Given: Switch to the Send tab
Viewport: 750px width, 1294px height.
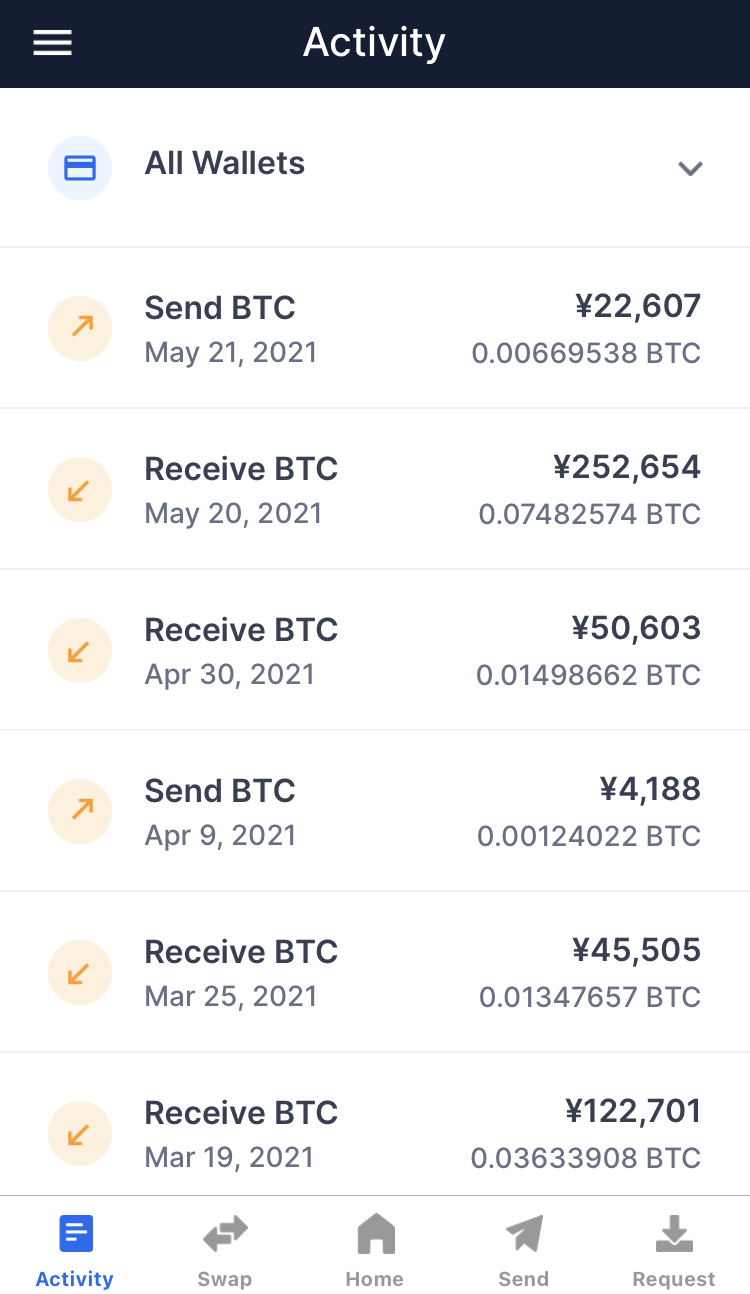Looking at the screenshot, I should (524, 1248).
